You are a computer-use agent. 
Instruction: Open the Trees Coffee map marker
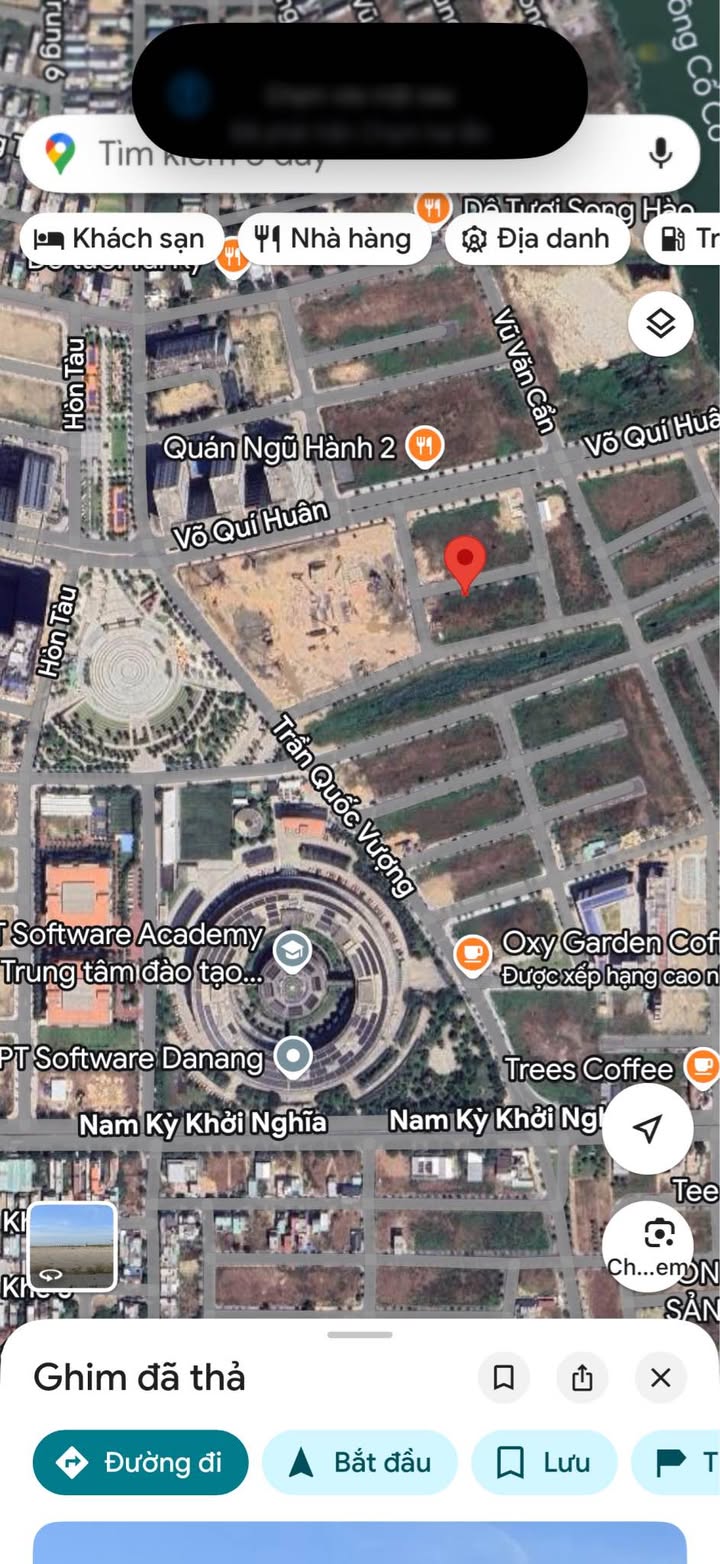(703, 1066)
